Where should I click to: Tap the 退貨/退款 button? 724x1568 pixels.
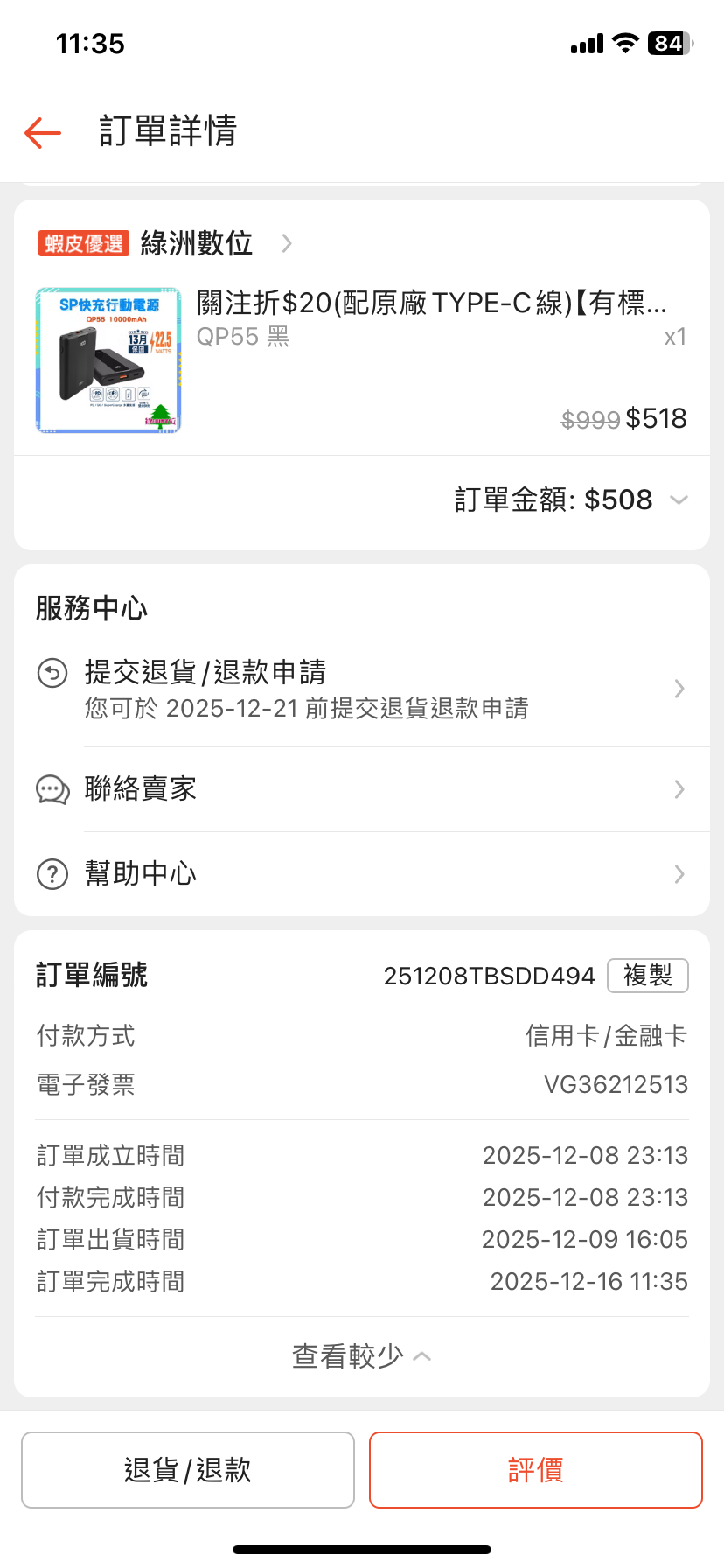click(x=188, y=1470)
